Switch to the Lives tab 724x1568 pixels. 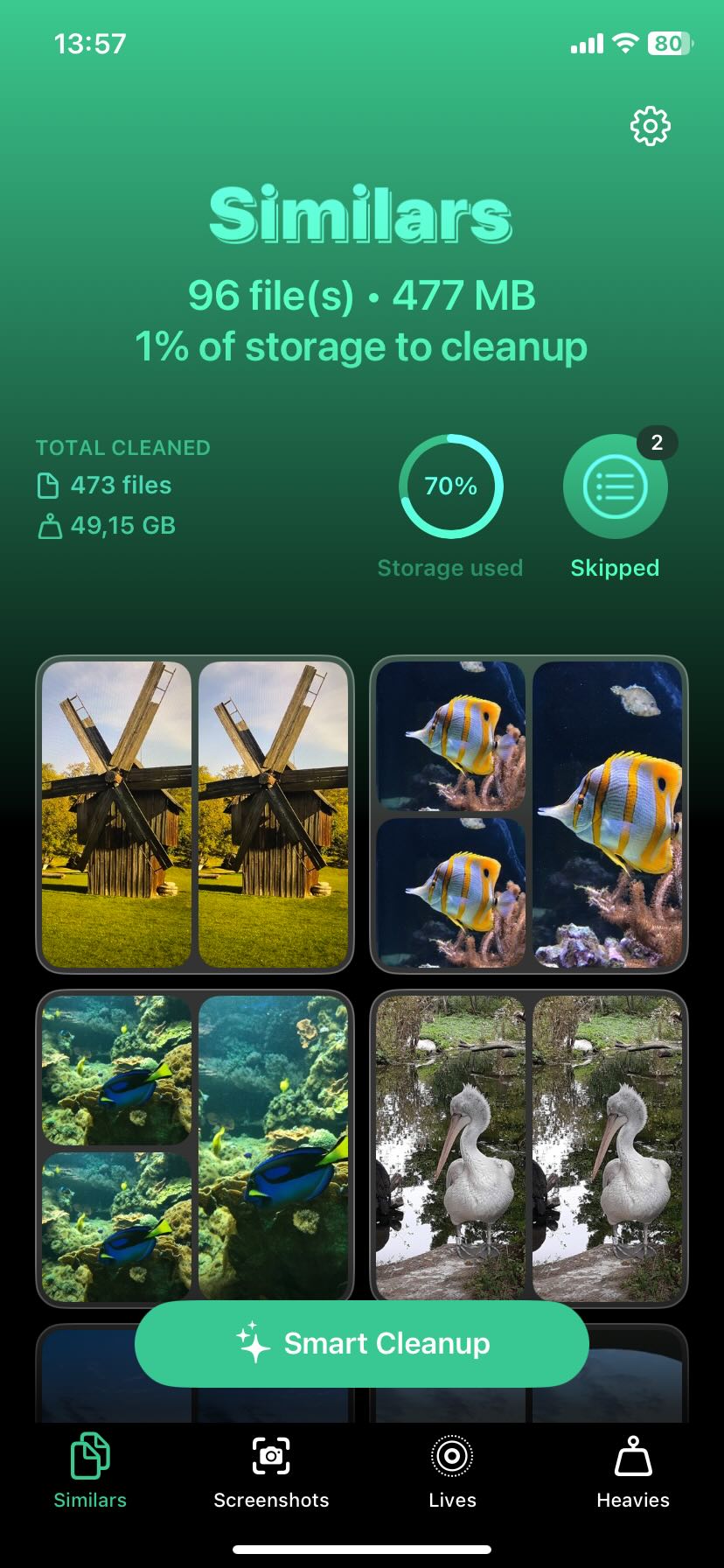point(452,1473)
